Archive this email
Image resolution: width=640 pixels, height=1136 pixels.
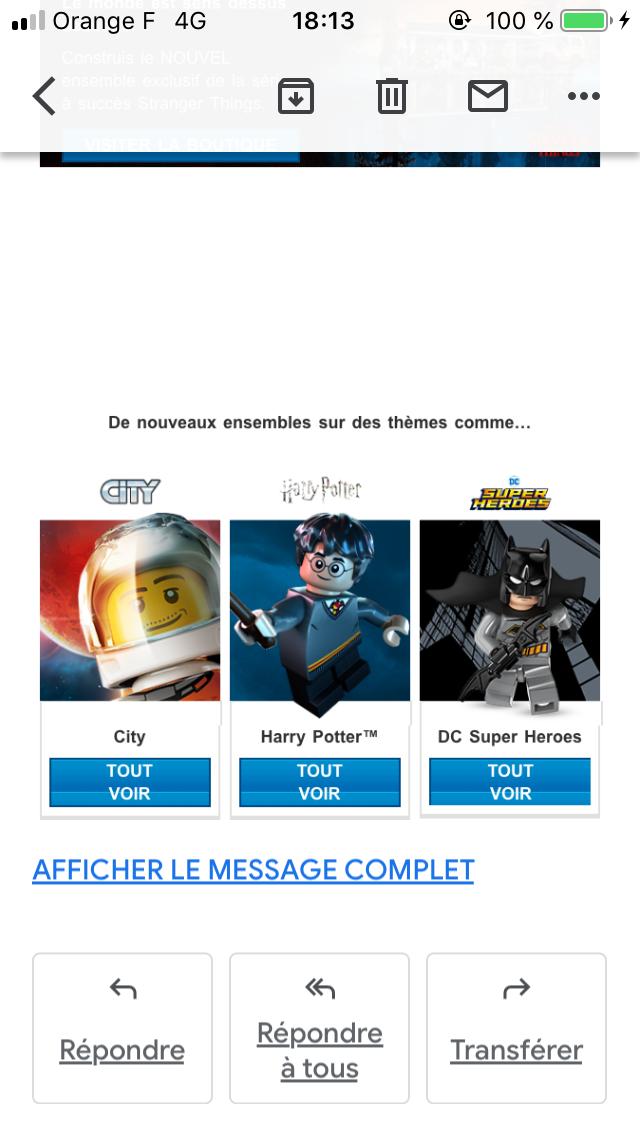pyautogui.click(x=296, y=96)
